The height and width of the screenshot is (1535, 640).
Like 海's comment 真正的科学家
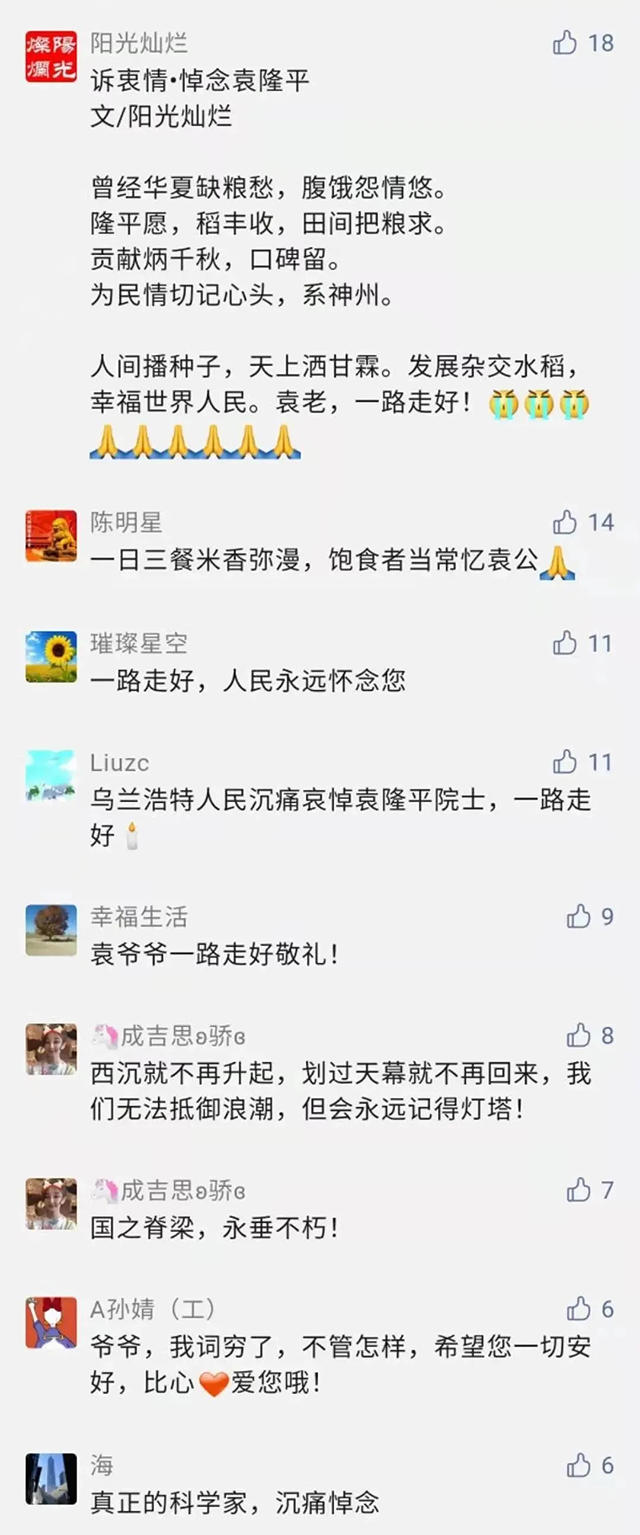pyautogui.click(x=579, y=1466)
